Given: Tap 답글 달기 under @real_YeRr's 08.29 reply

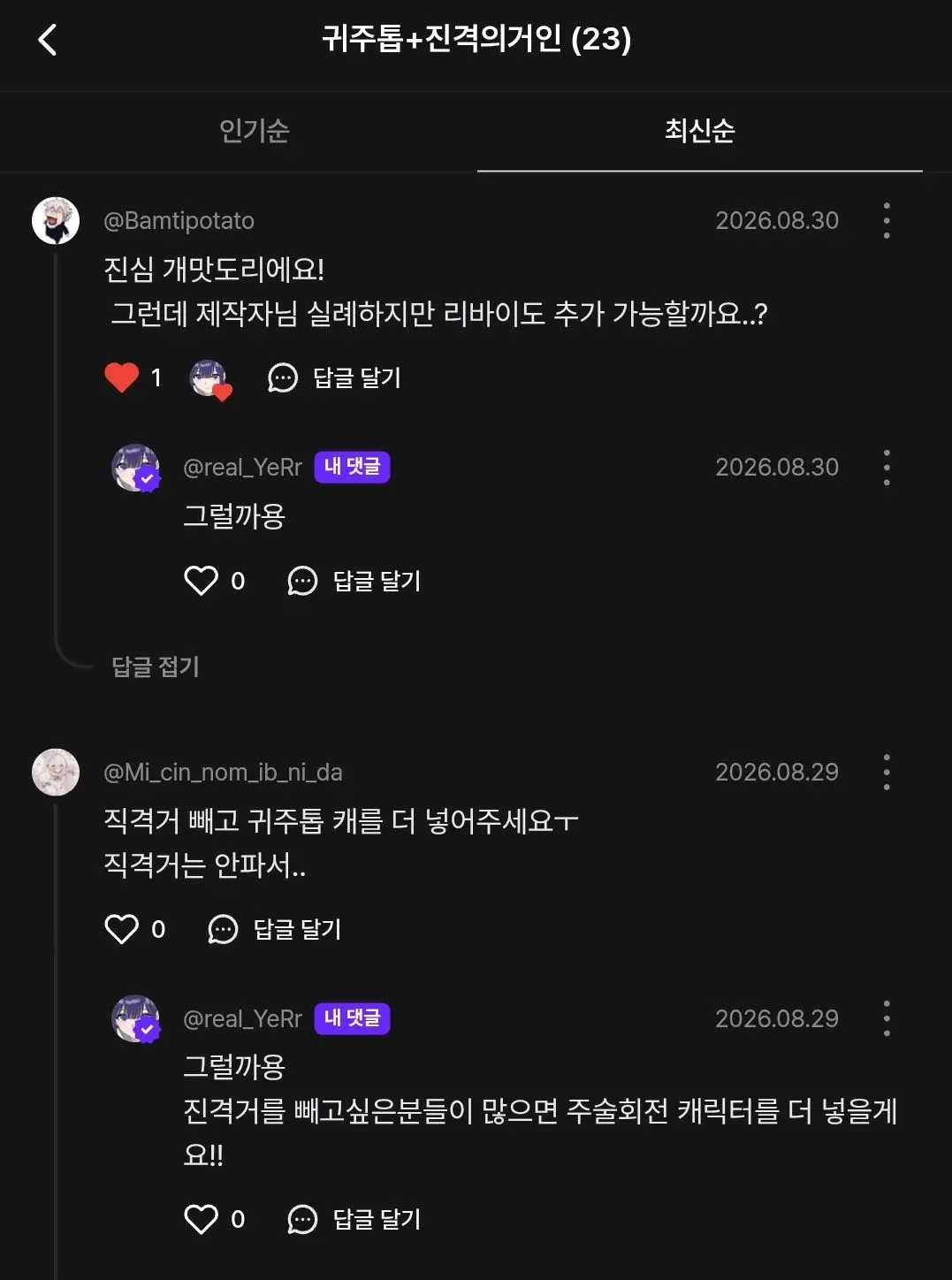Looking at the screenshot, I should click(354, 1219).
